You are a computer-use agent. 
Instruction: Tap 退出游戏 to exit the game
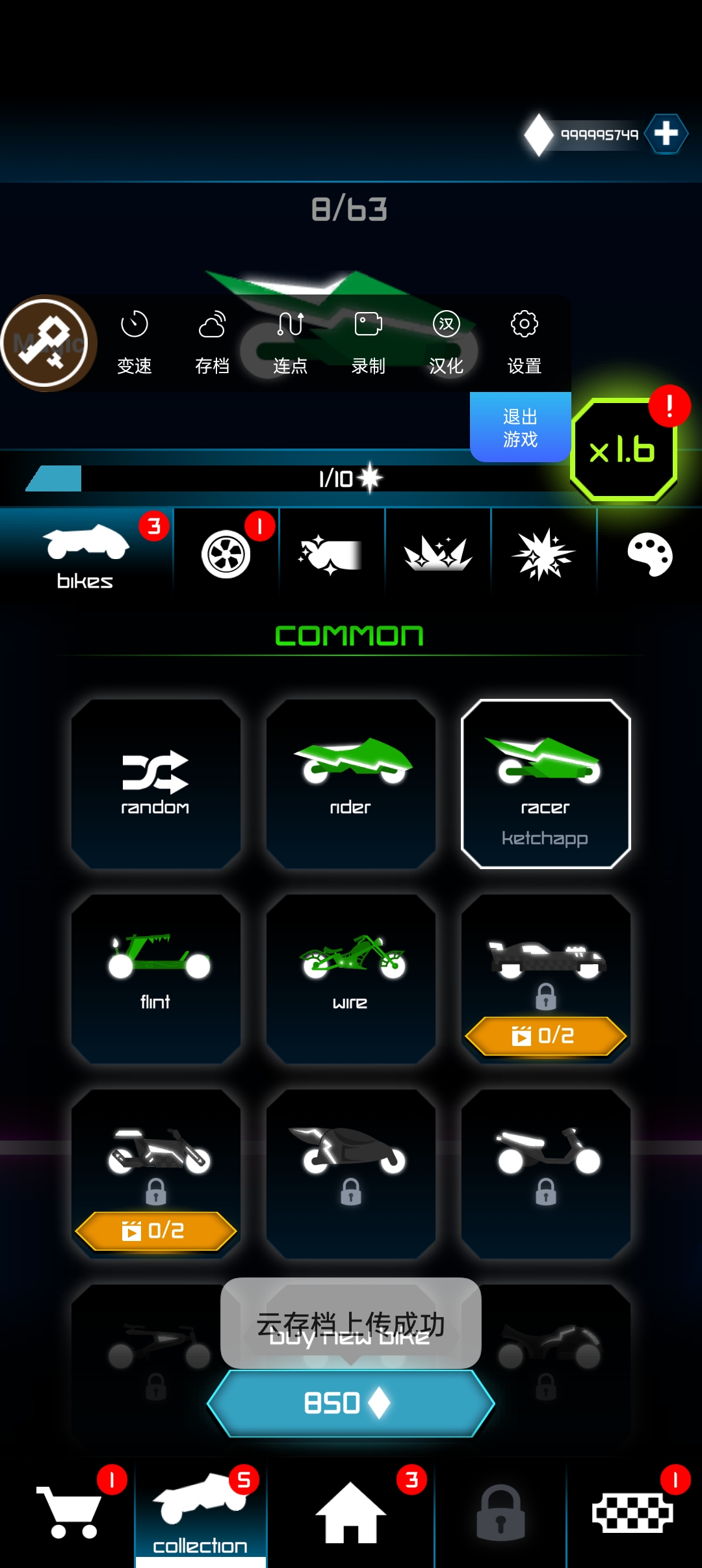520,427
